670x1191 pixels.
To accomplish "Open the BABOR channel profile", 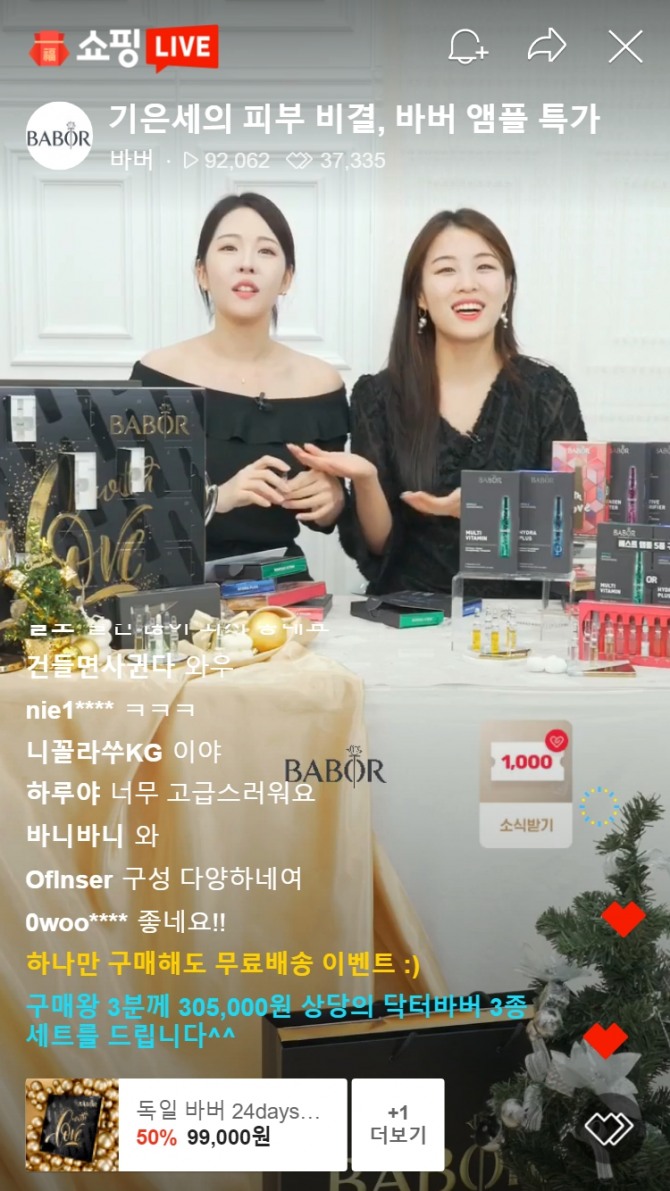I will coord(59,136).
